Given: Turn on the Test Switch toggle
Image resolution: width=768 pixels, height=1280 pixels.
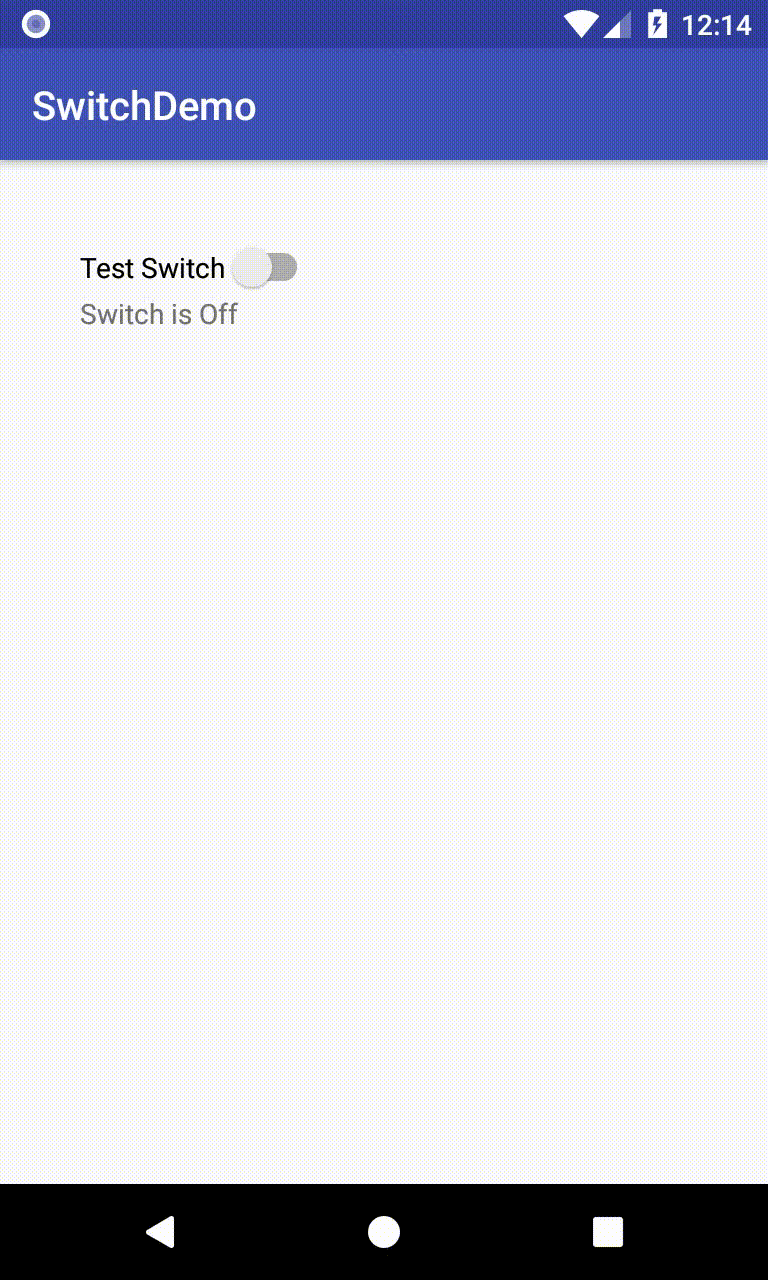Looking at the screenshot, I should pyautogui.click(x=265, y=268).
